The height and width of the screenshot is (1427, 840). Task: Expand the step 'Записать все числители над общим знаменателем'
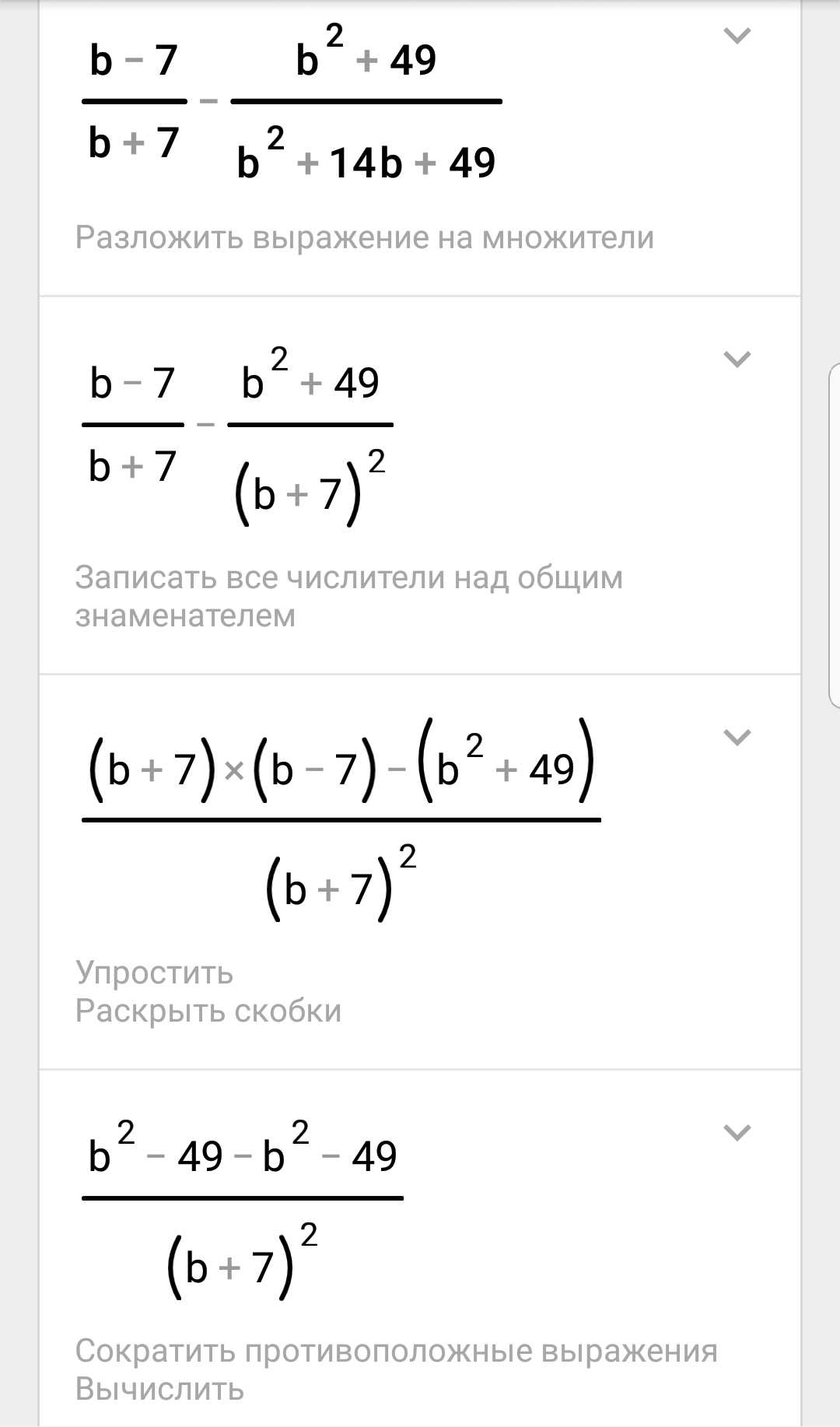737,359
